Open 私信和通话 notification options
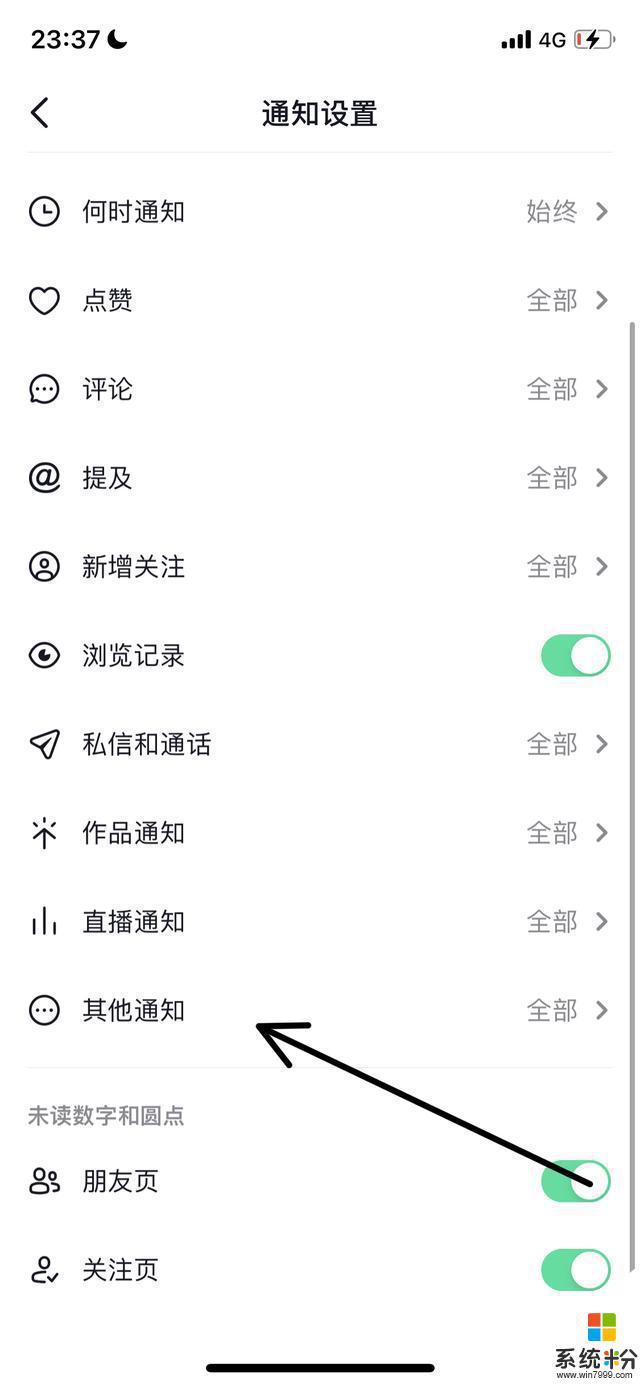Image resolution: width=640 pixels, height=1386 pixels. click(318, 744)
